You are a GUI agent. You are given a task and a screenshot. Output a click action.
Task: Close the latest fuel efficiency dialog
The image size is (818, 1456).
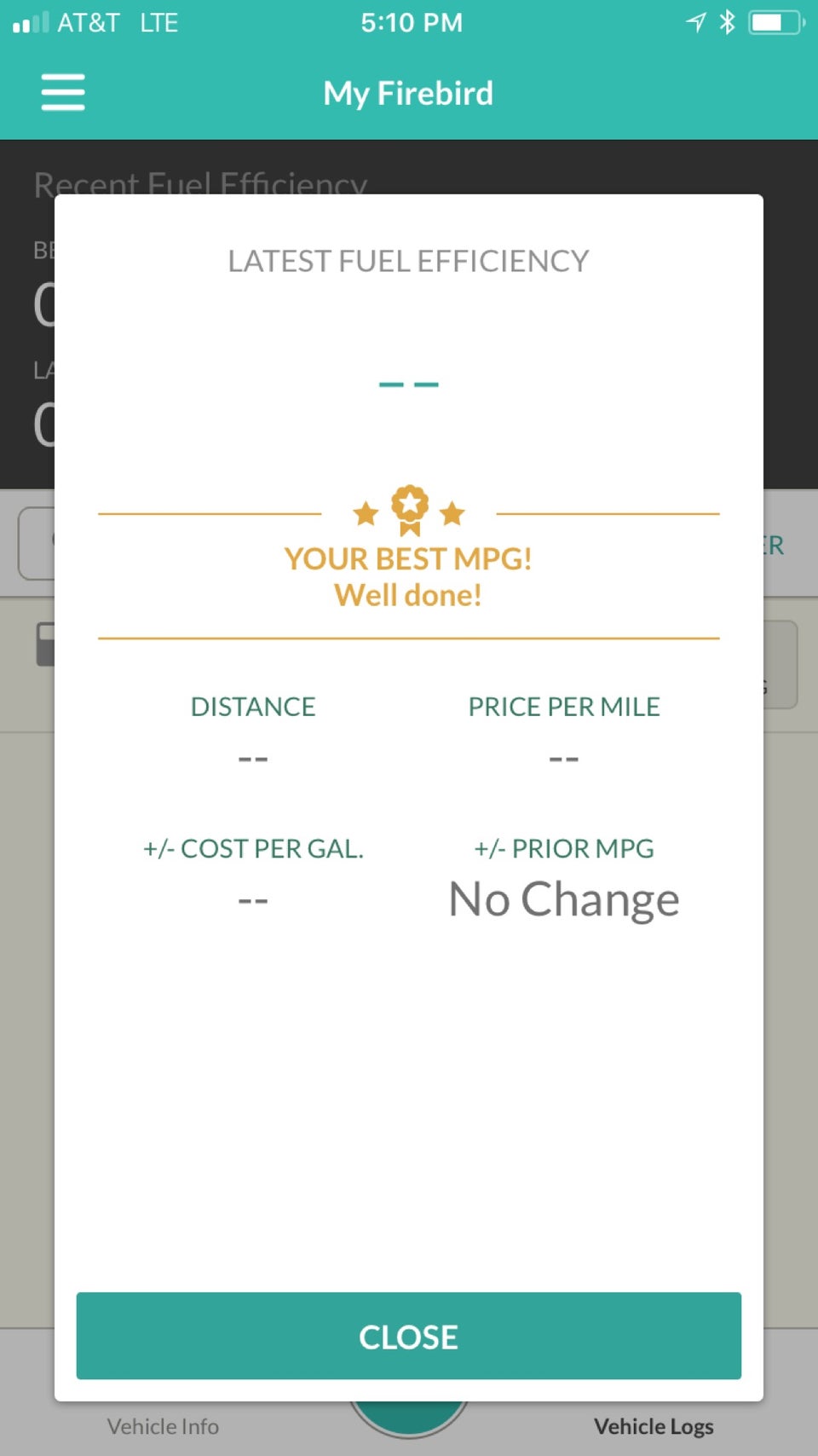pyautogui.click(x=408, y=1336)
